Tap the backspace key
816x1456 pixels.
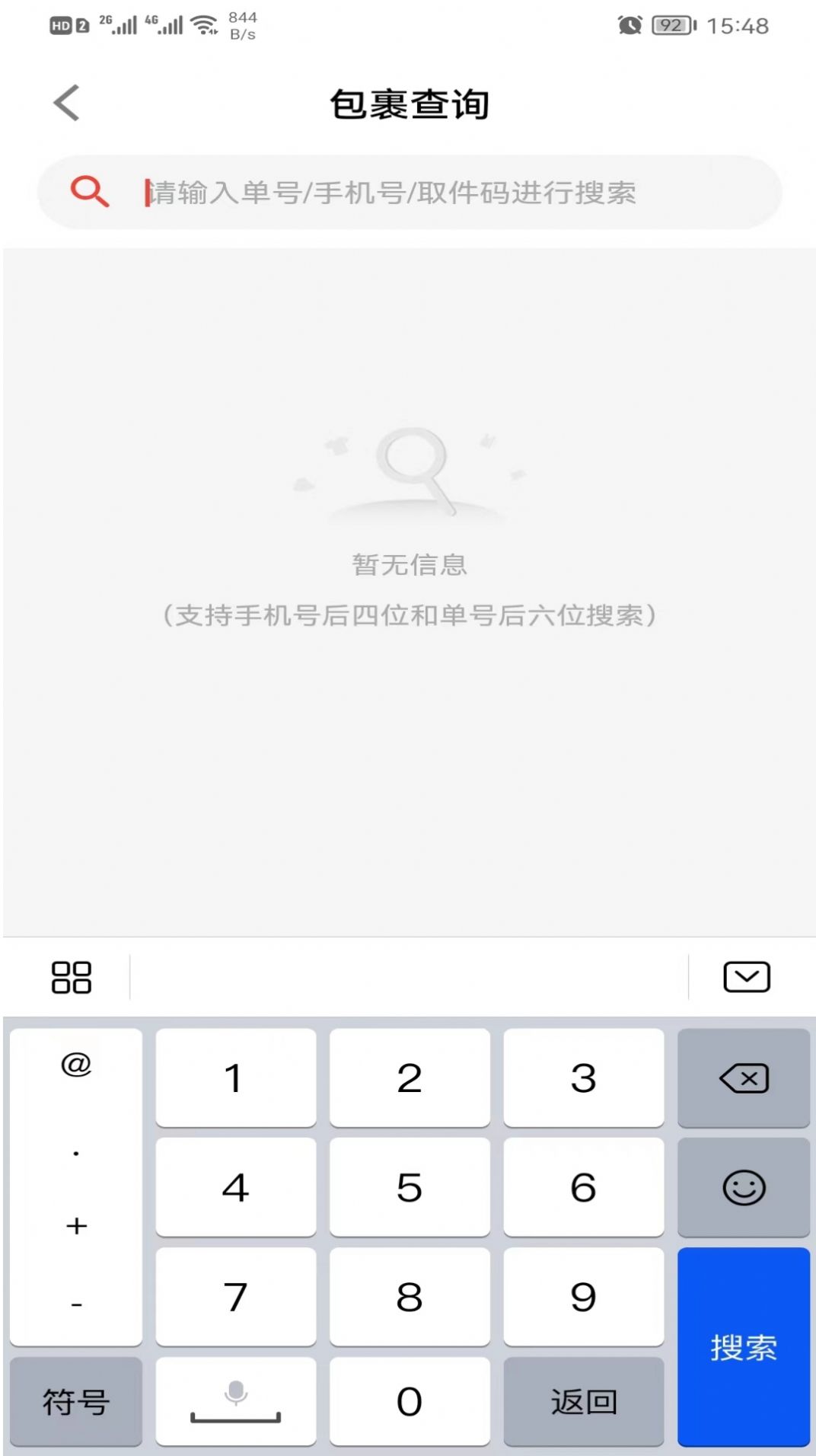[x=743, y=1078]
